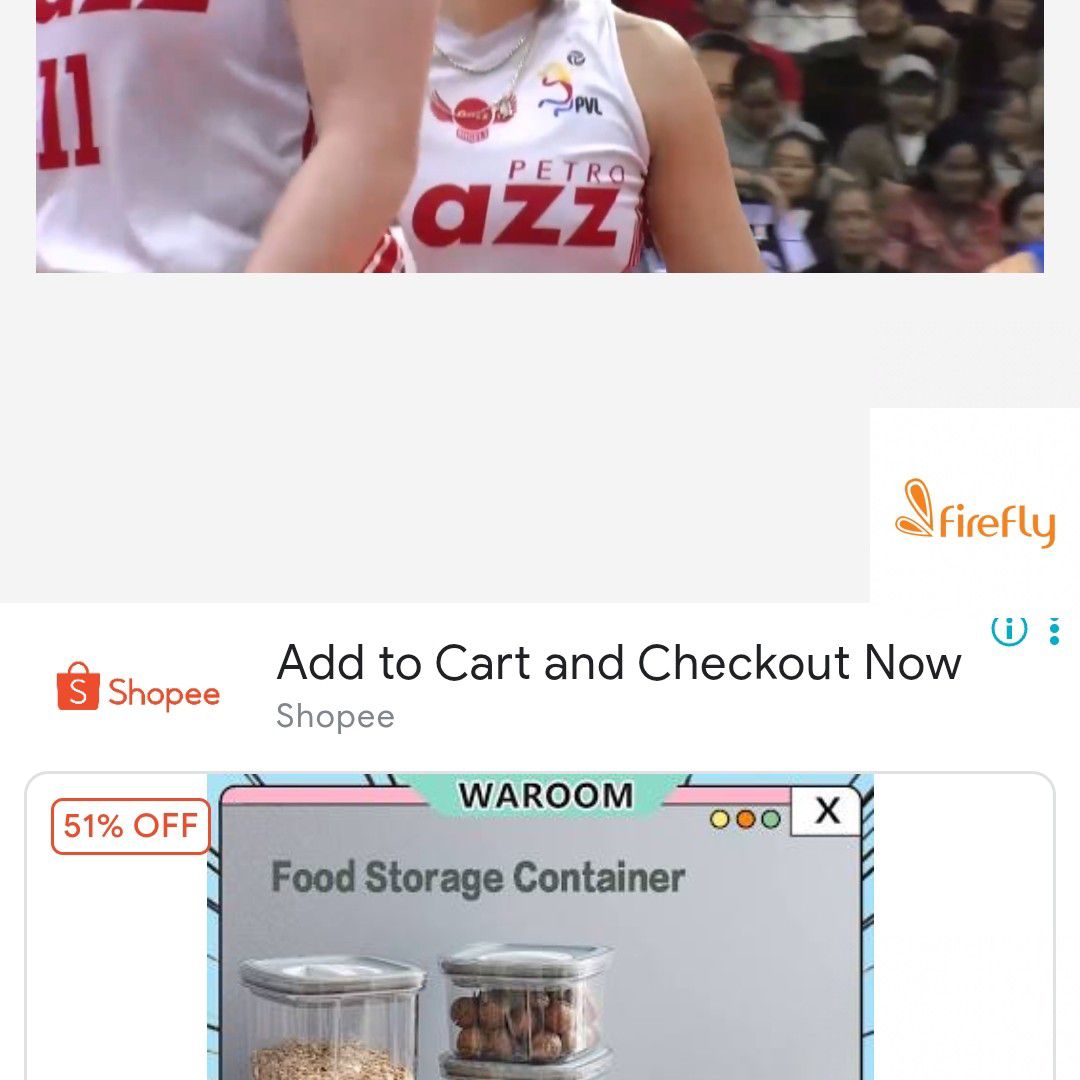The width and height of the screenshot is (1080, 1080).
Task: Open the Shopee ad headline link
Action: point(618,663)
